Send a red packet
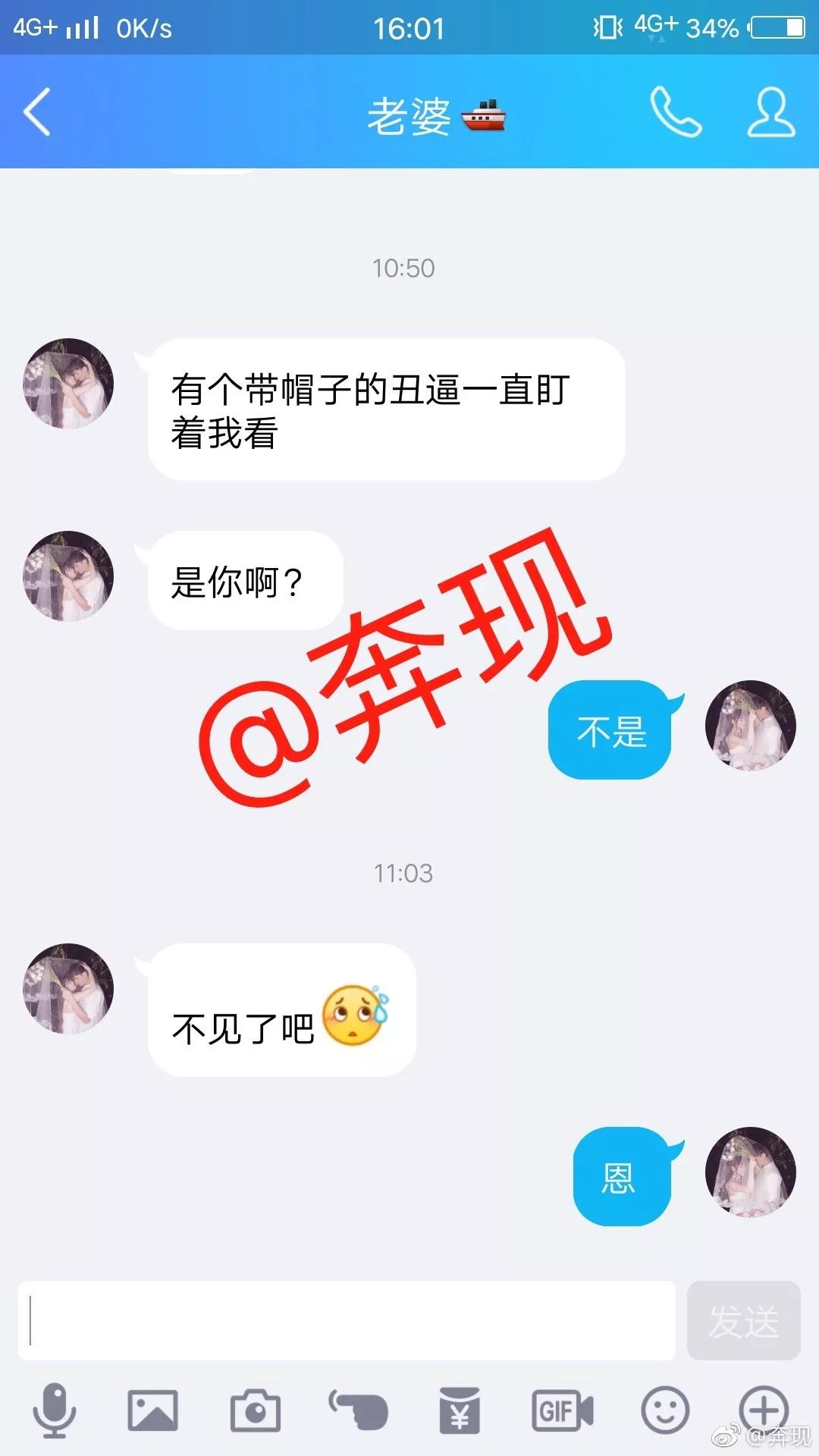 (460, 1410)
